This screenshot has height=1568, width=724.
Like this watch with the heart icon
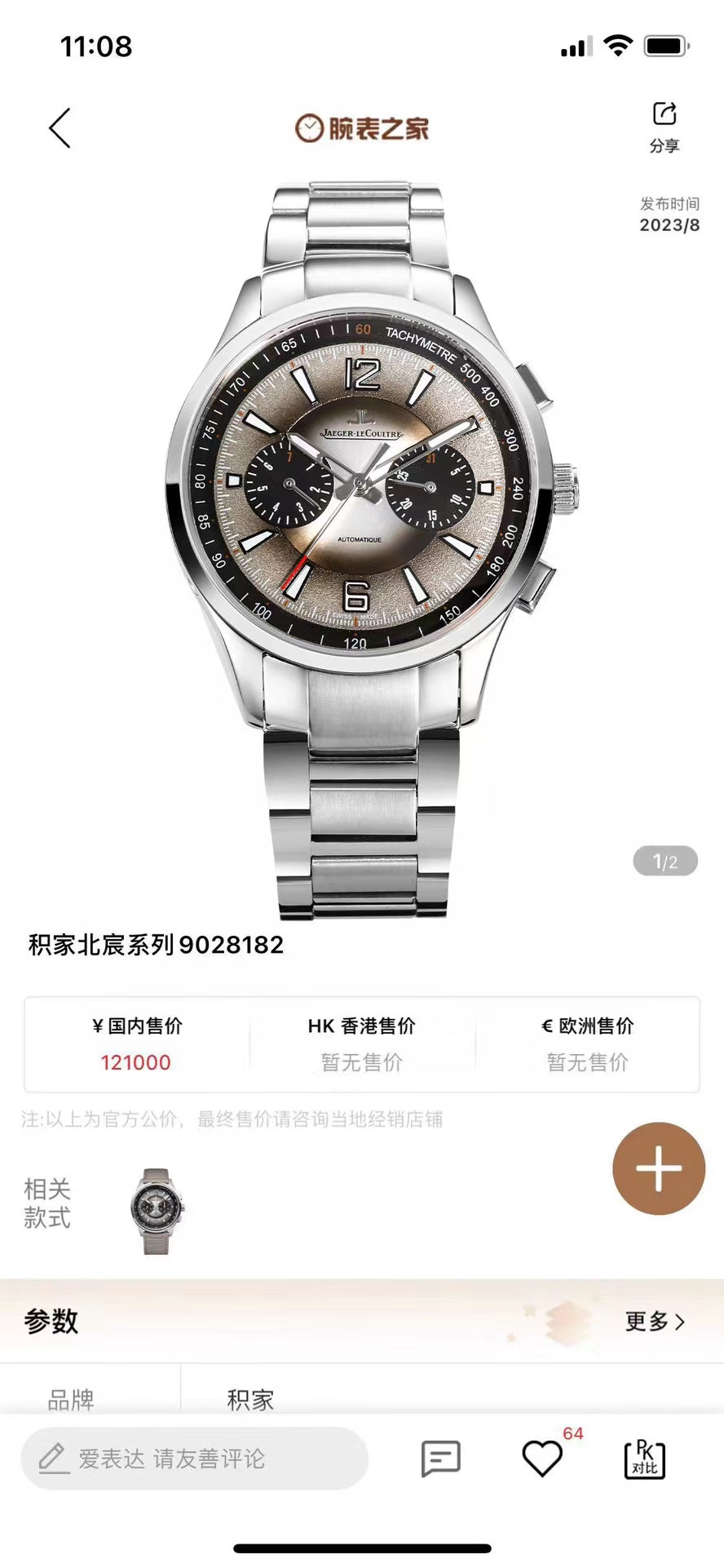click(x=542, y=1458)
